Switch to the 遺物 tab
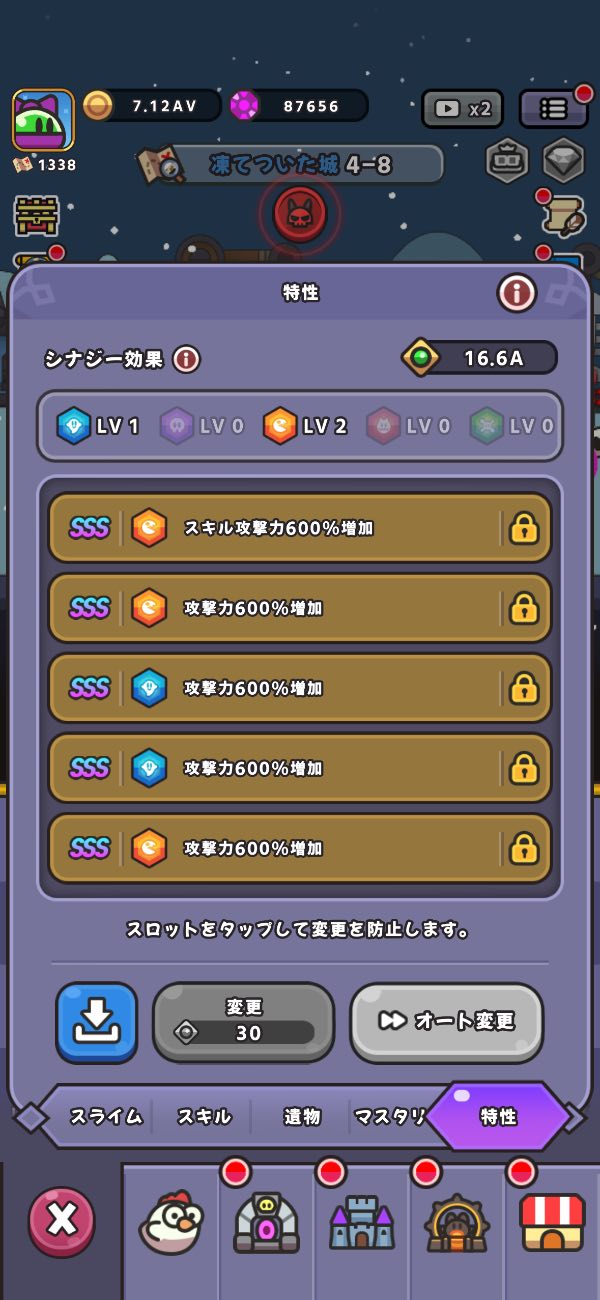 [x=301, y=1117]
